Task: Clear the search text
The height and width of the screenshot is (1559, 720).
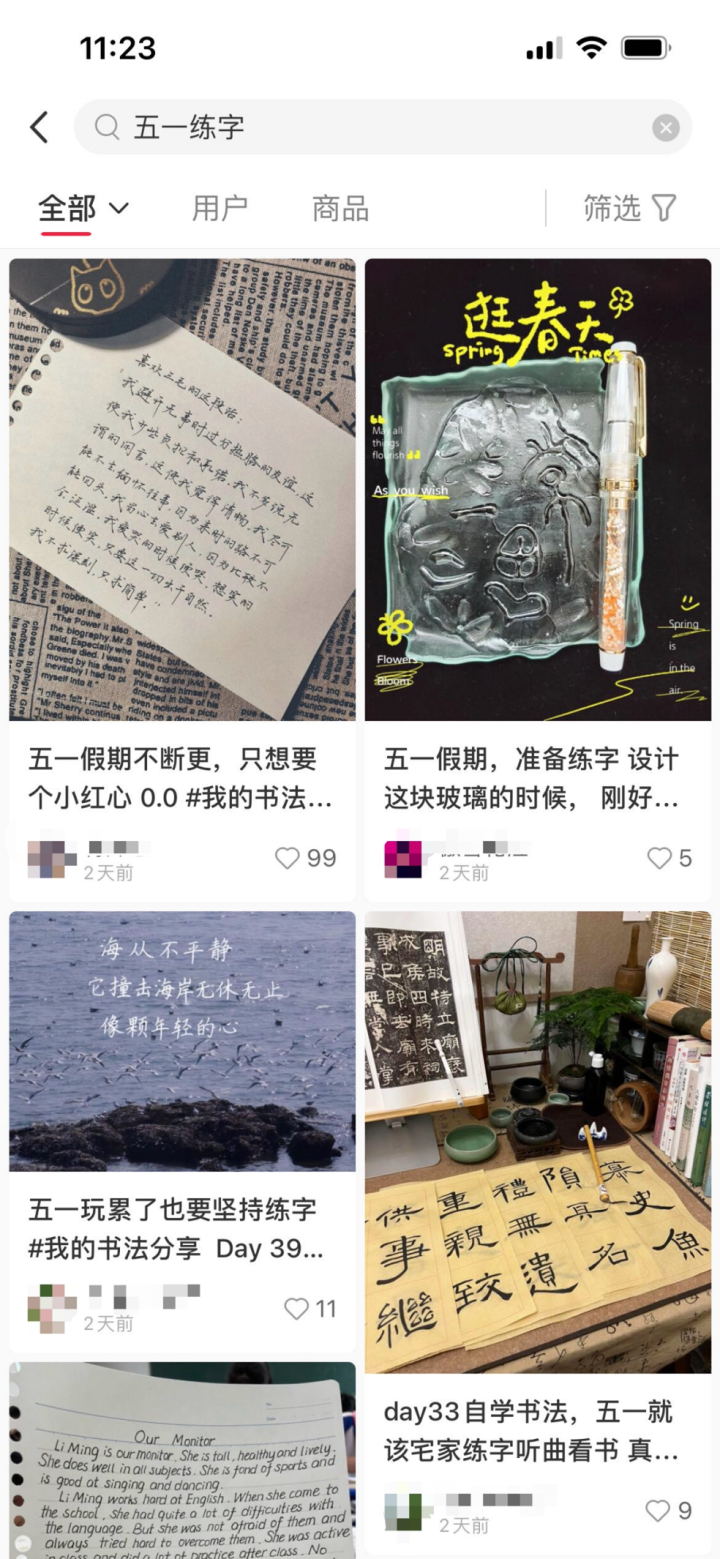Action: pos(666,127)
